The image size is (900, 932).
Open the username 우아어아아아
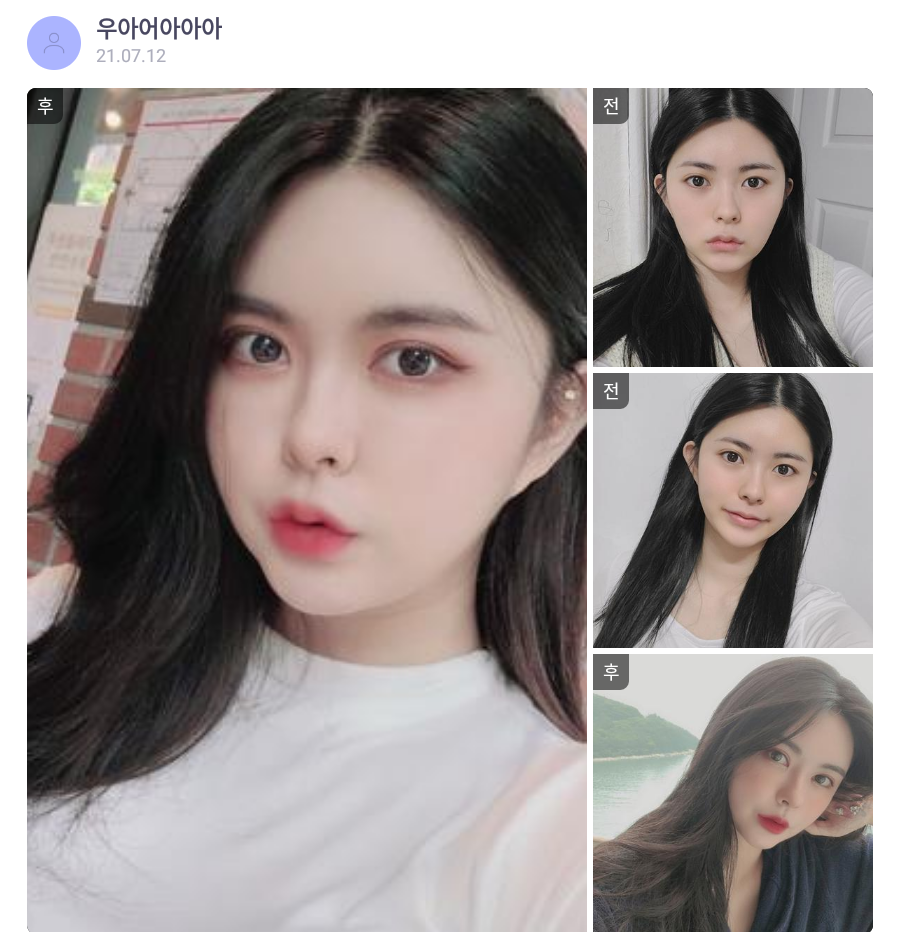click(x=159, y=28)
